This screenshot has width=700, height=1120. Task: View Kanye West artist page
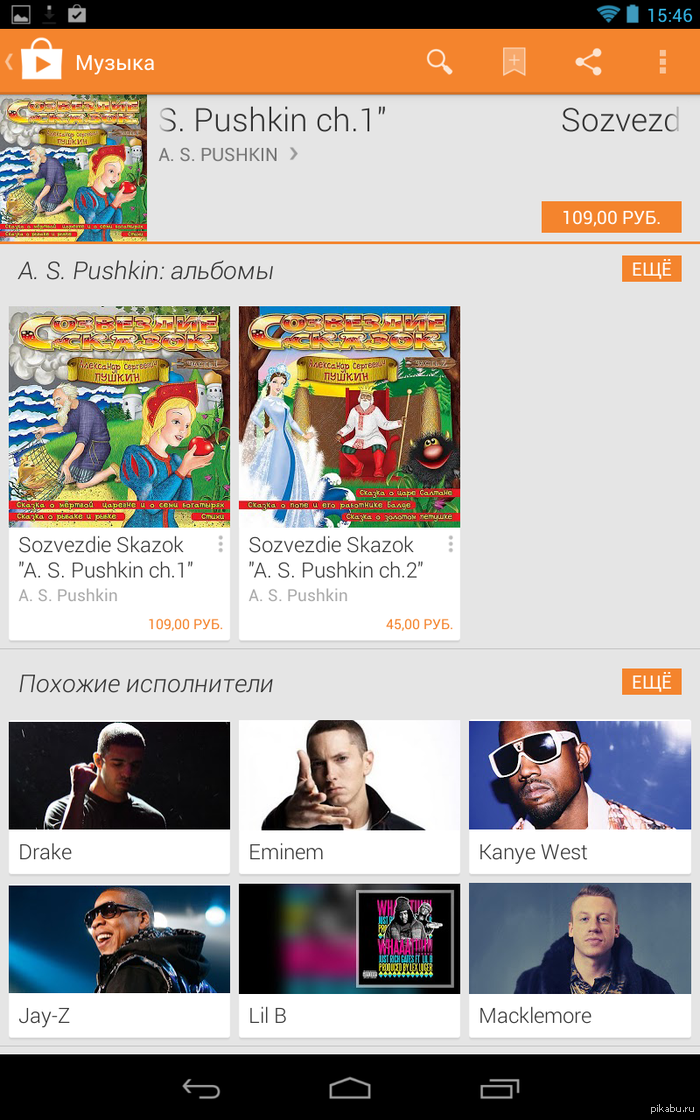tap(579, 797)
